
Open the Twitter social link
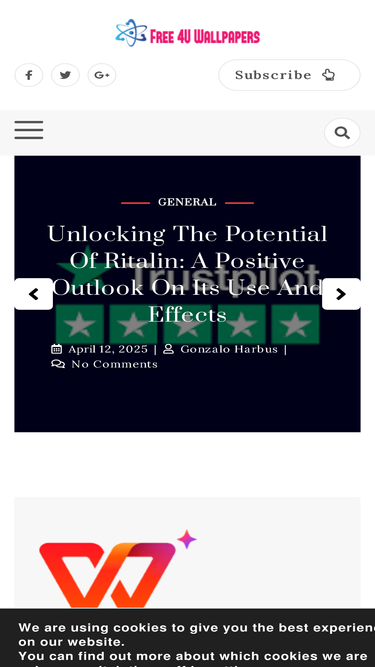pos(65,75)
